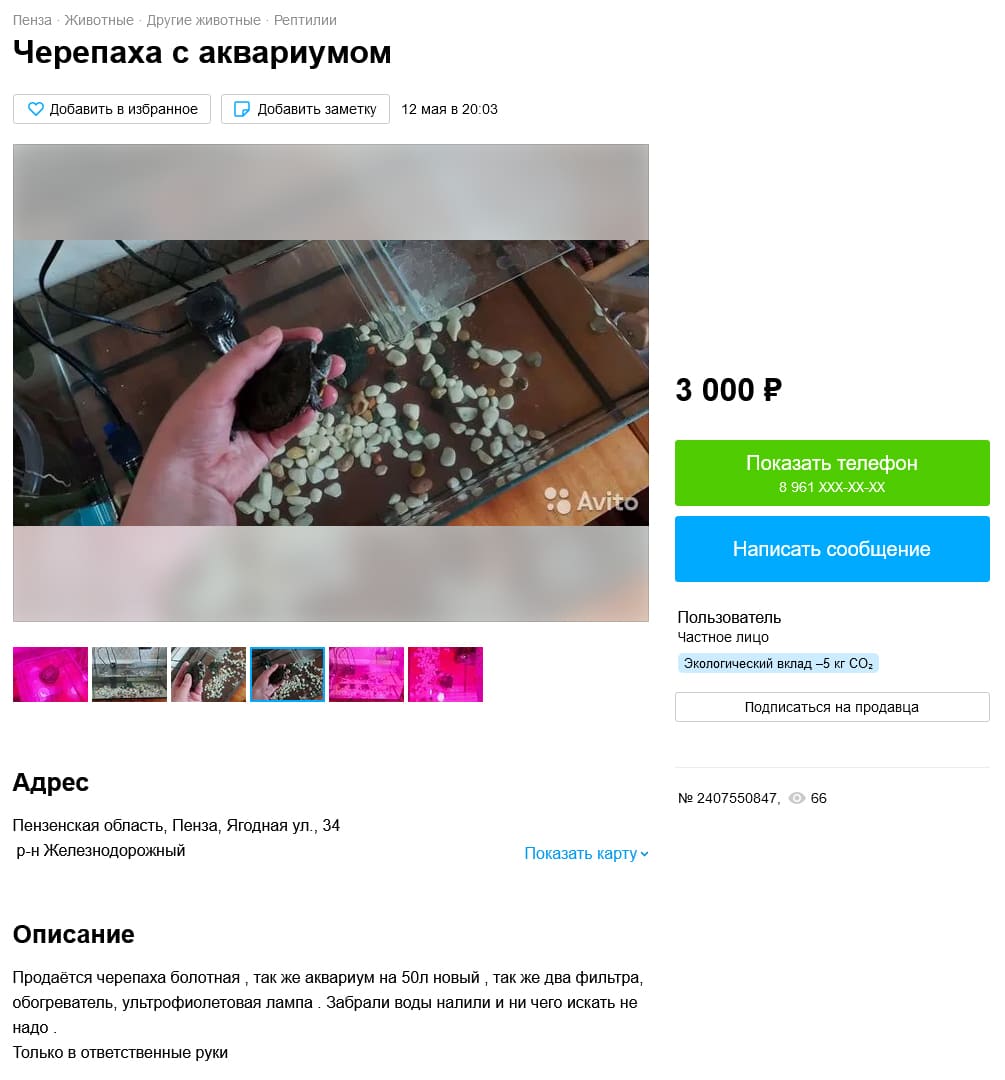This screenshot has height=1080, width=1005.
Task: Show the seller's phone number
Action: coord(832,473)
